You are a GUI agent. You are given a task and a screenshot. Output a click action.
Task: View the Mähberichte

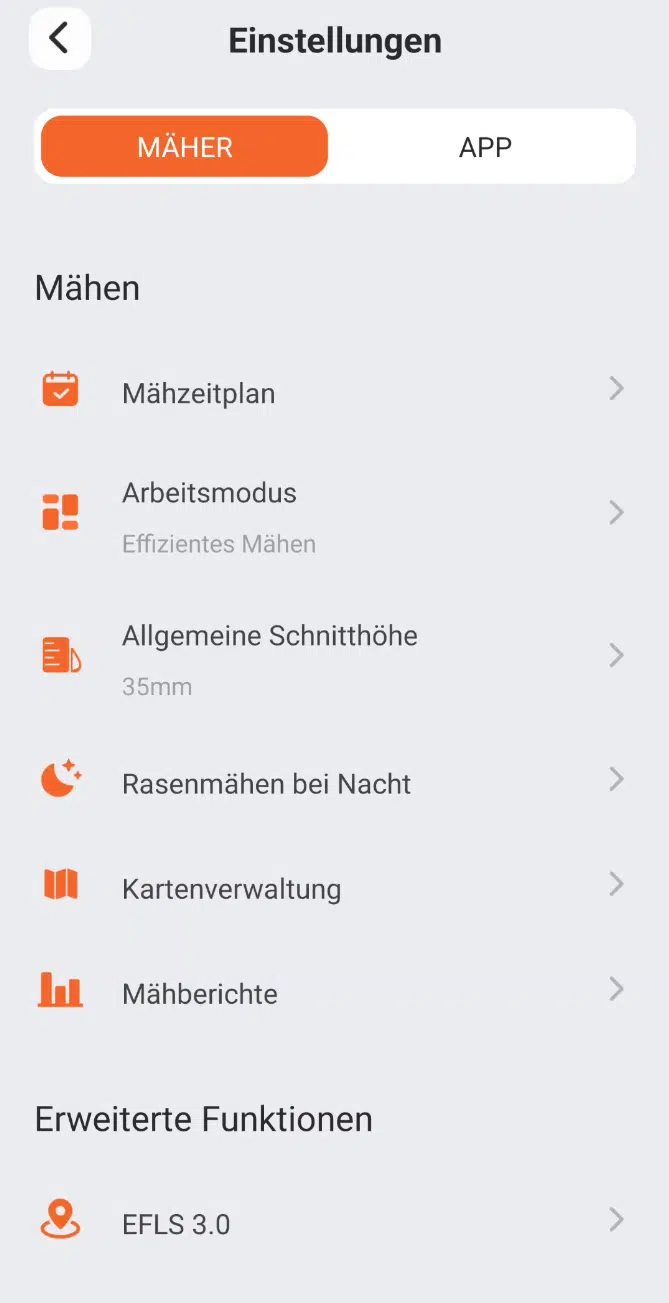point(334,992)
